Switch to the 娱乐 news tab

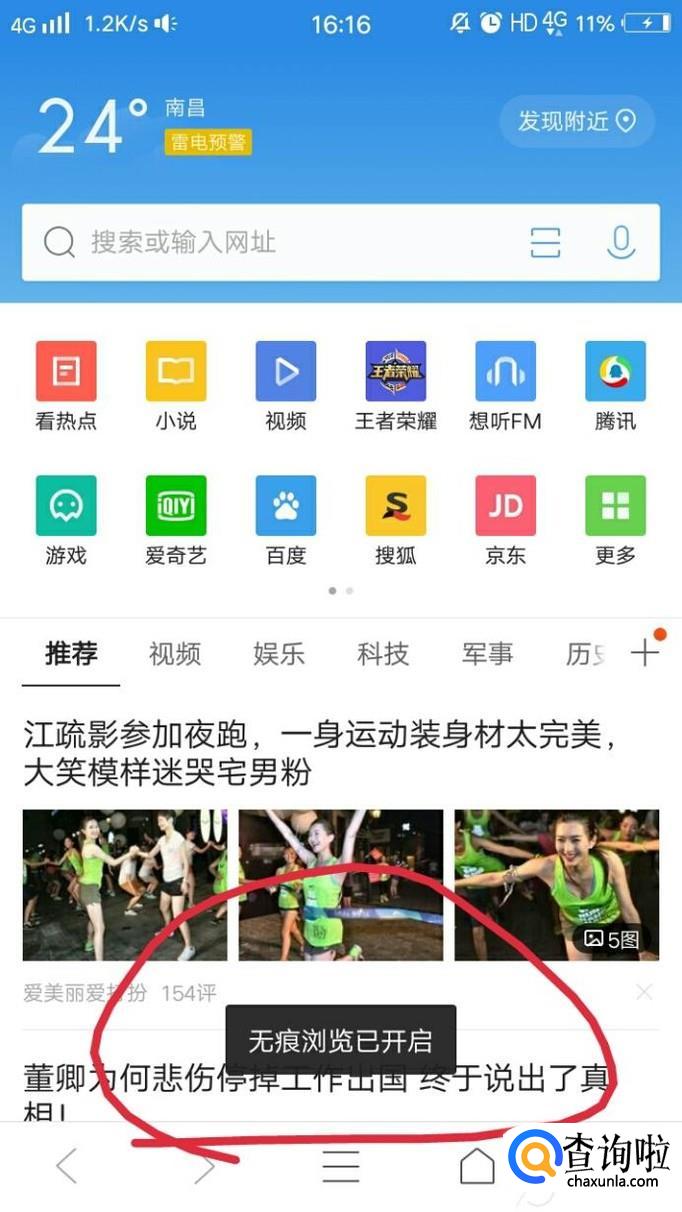click(279, 654)
